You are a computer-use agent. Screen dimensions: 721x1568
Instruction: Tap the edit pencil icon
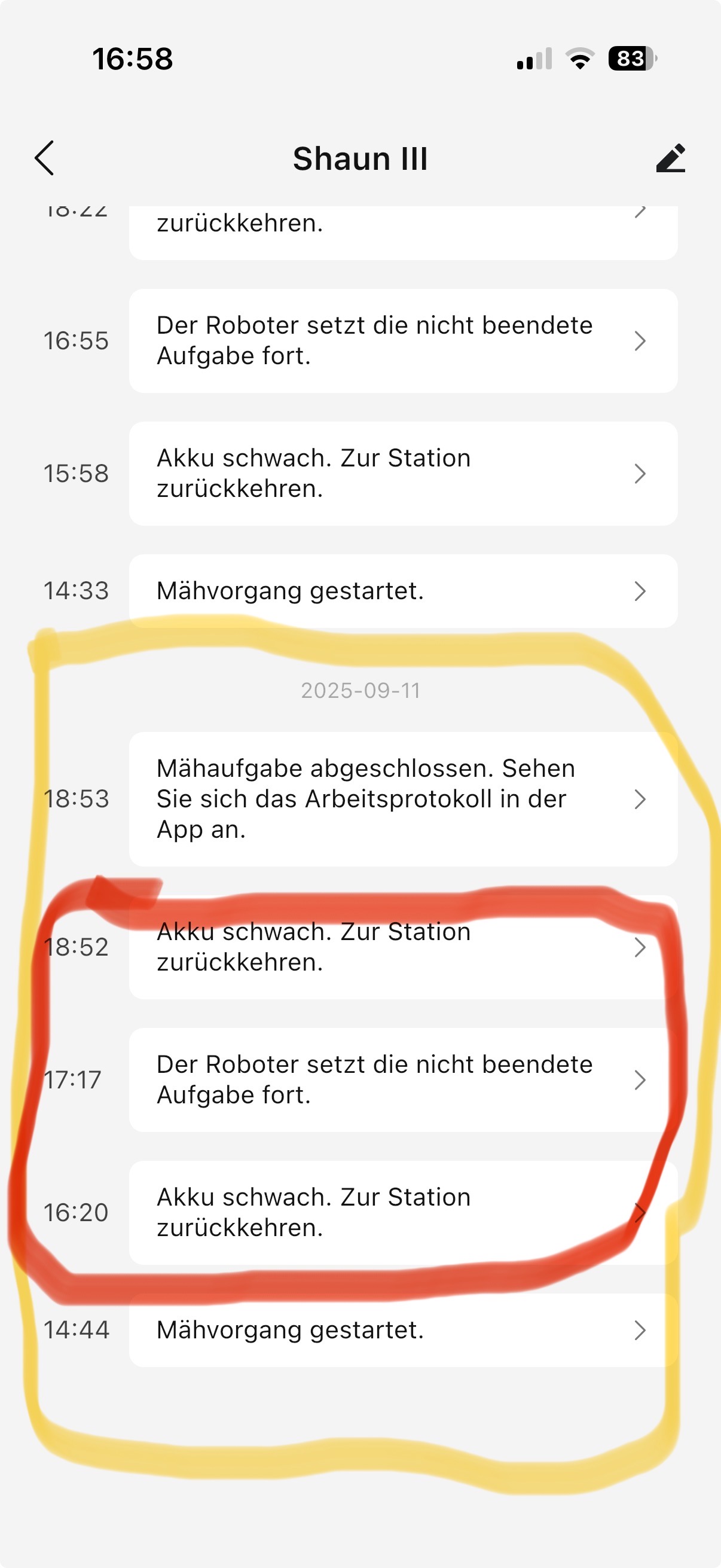point(671,158)
